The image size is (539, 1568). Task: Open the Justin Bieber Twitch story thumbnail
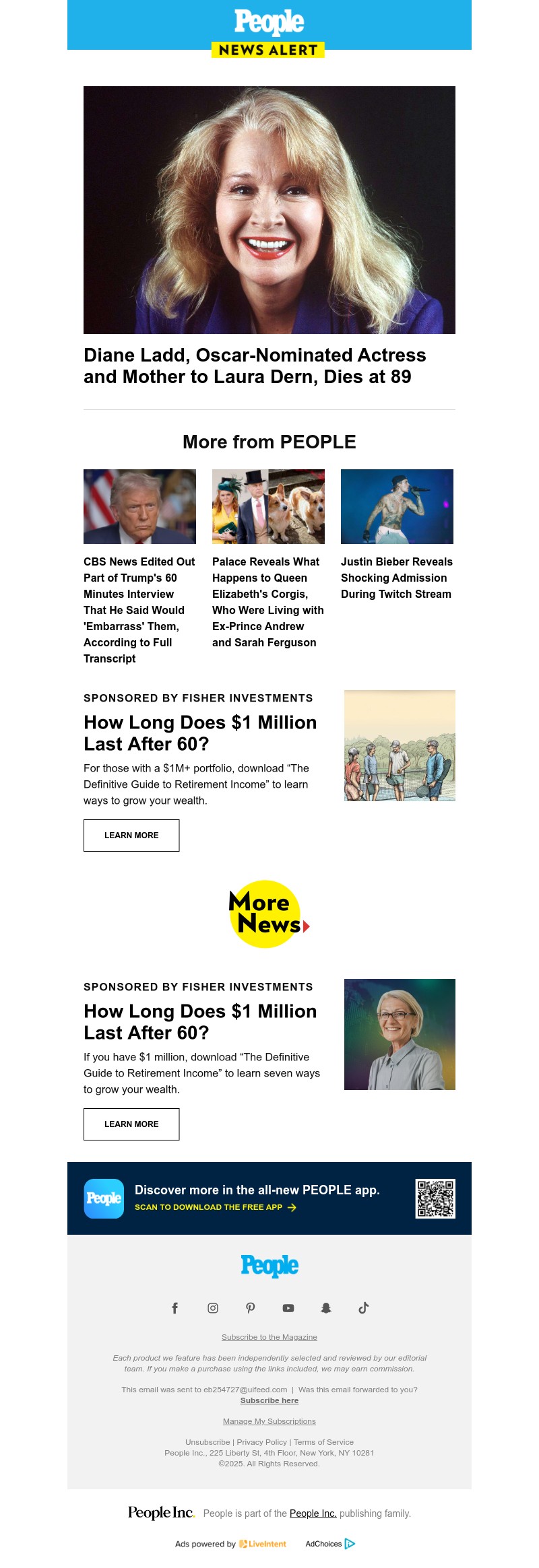[x=398, y=506]
